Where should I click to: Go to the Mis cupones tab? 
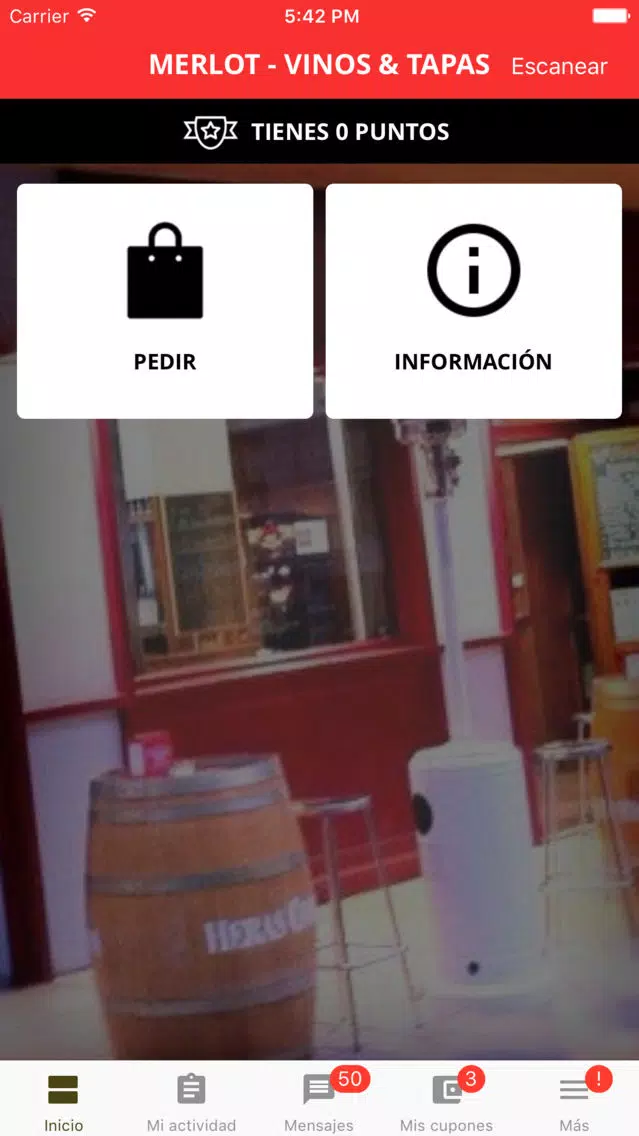[x=447, y=1099]
